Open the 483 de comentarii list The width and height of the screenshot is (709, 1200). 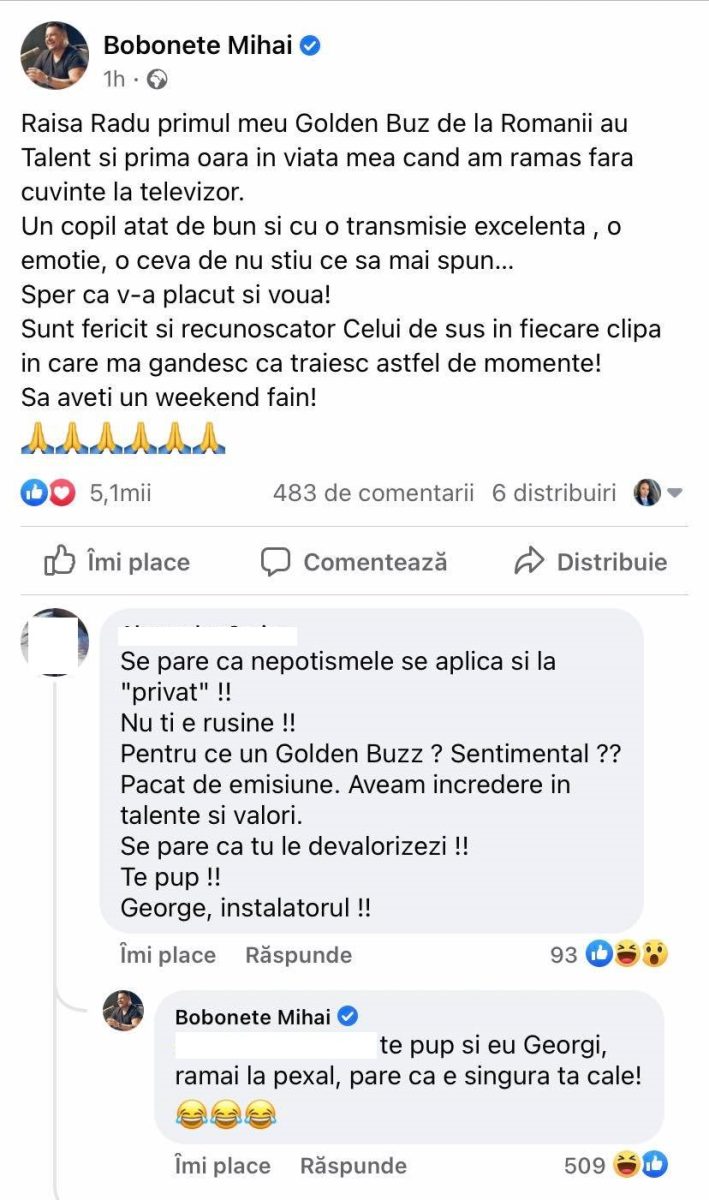click(x=373, y=493)
